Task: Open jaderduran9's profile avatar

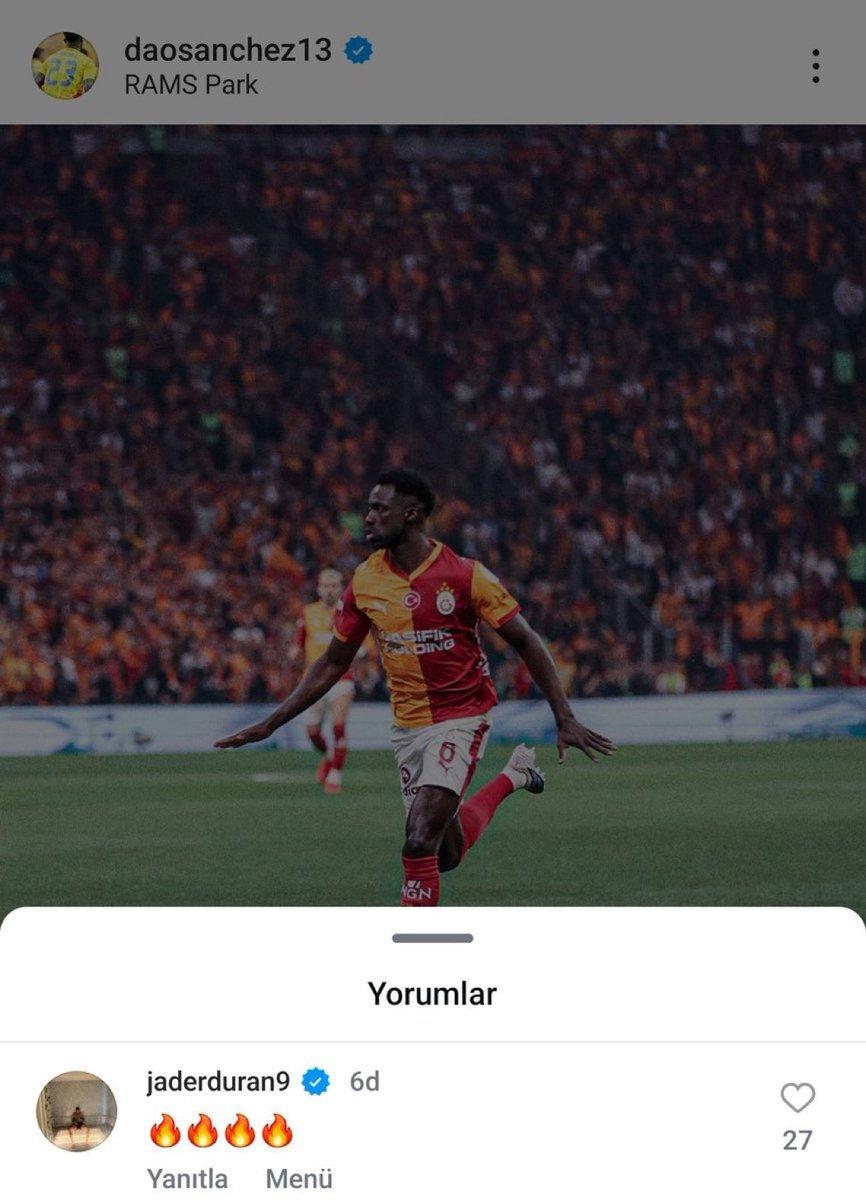Action: (77, 1111)
